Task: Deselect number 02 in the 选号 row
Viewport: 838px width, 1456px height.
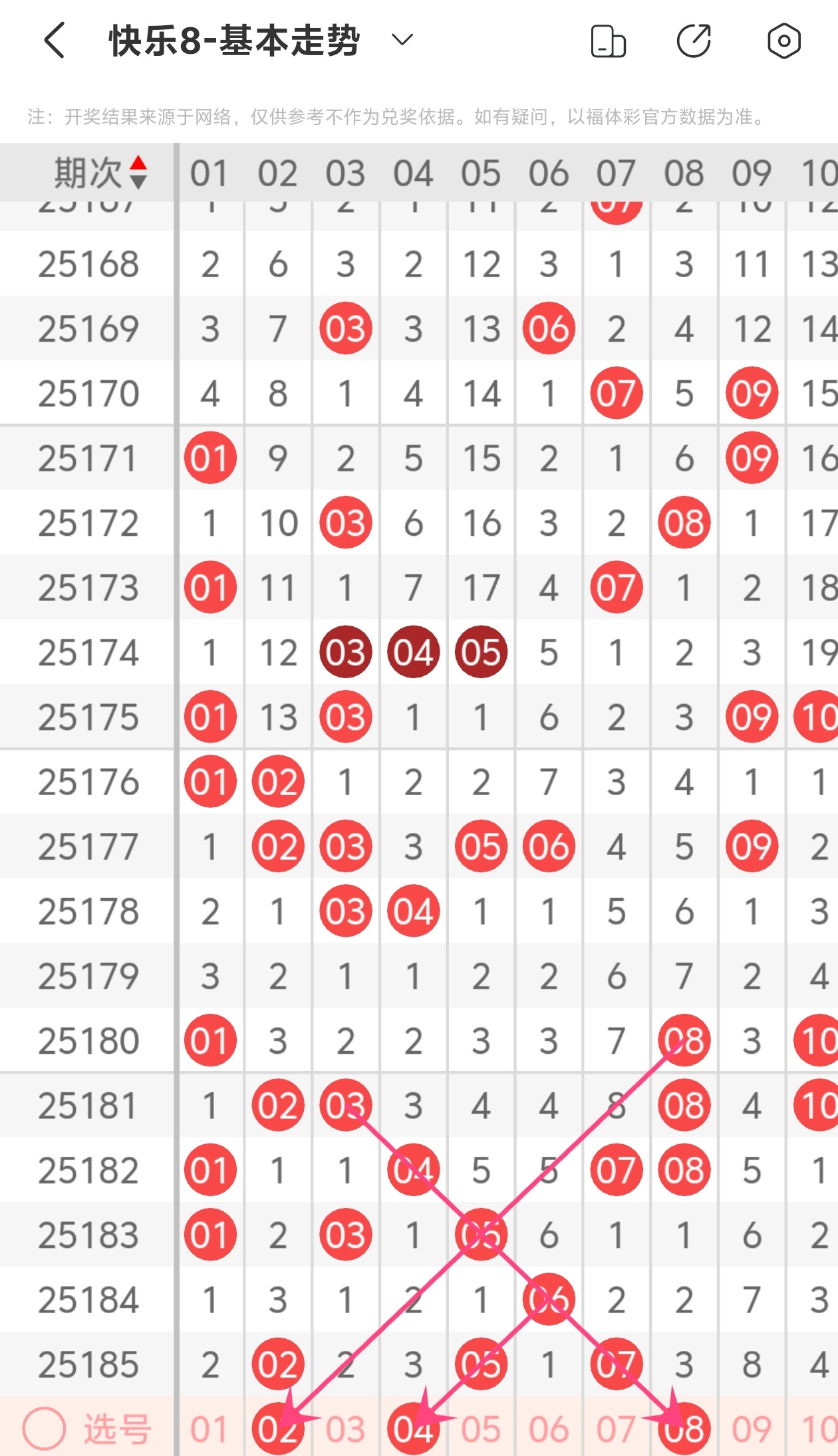Action: pyautogui.click(x=277, y=1429)
